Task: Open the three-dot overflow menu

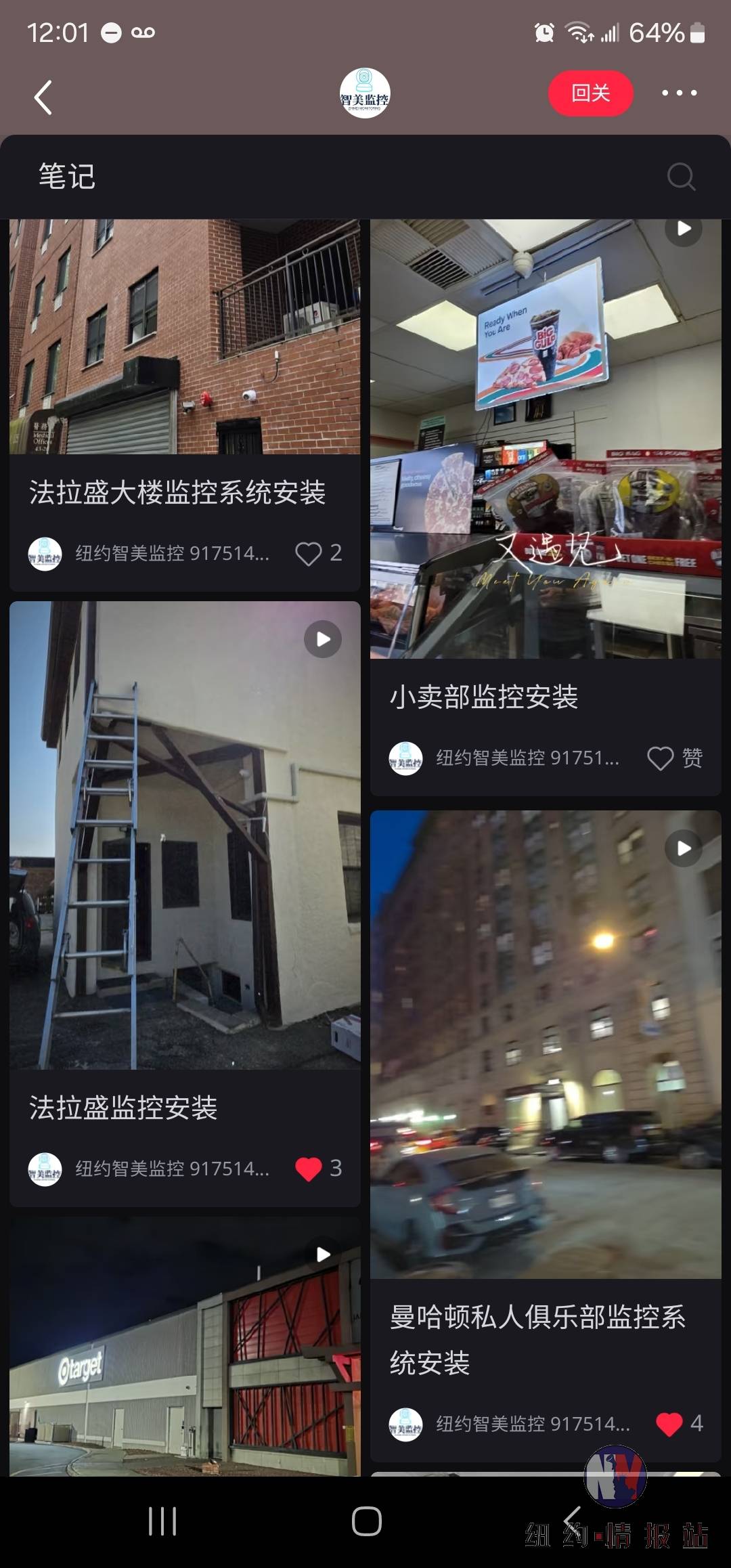Action: point(679,93)
